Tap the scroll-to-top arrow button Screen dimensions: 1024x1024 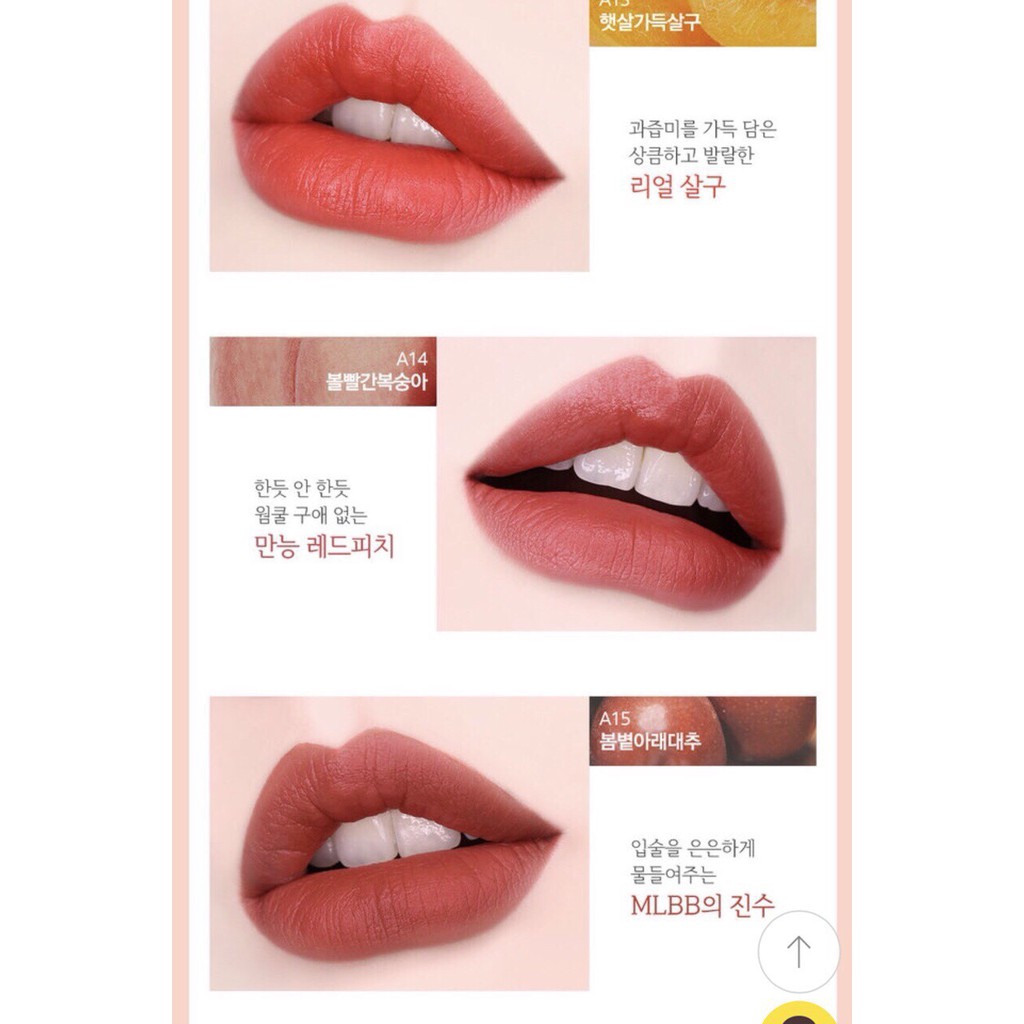coord(798,951)
